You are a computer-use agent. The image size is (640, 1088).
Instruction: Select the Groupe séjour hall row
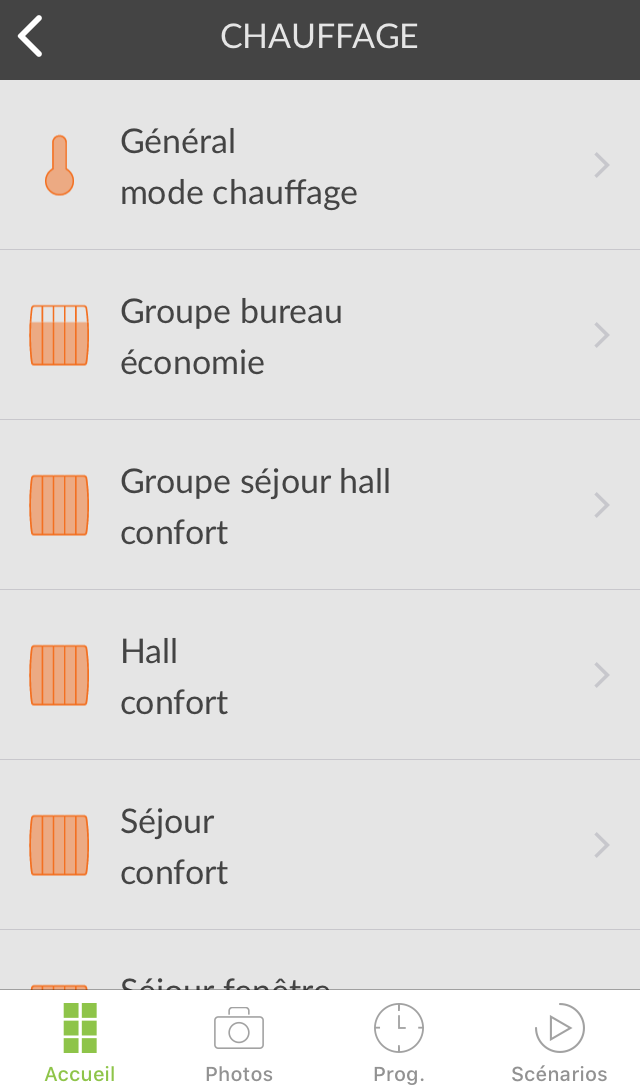pos(320,505)
